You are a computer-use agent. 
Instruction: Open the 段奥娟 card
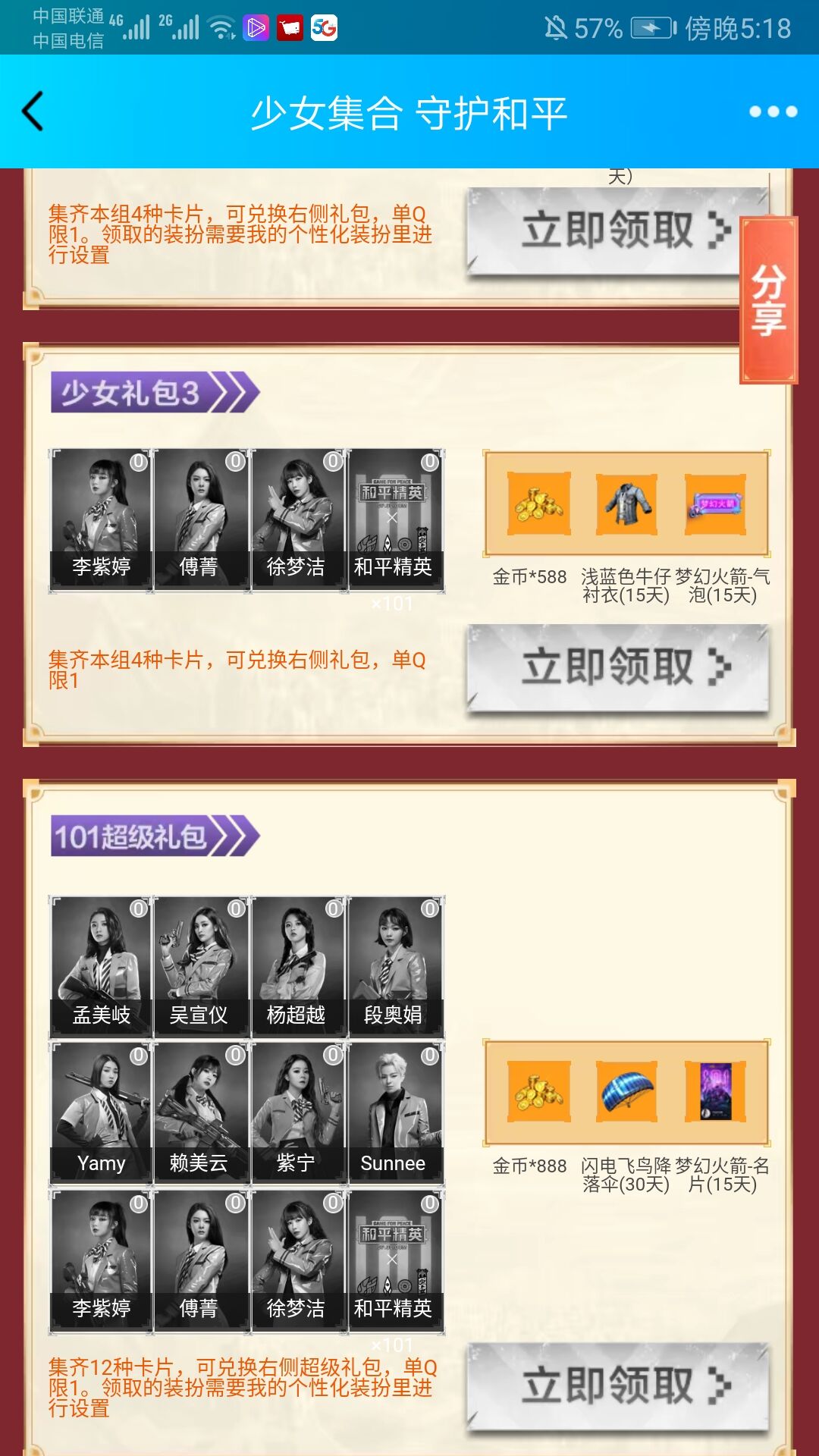(393, 965)
